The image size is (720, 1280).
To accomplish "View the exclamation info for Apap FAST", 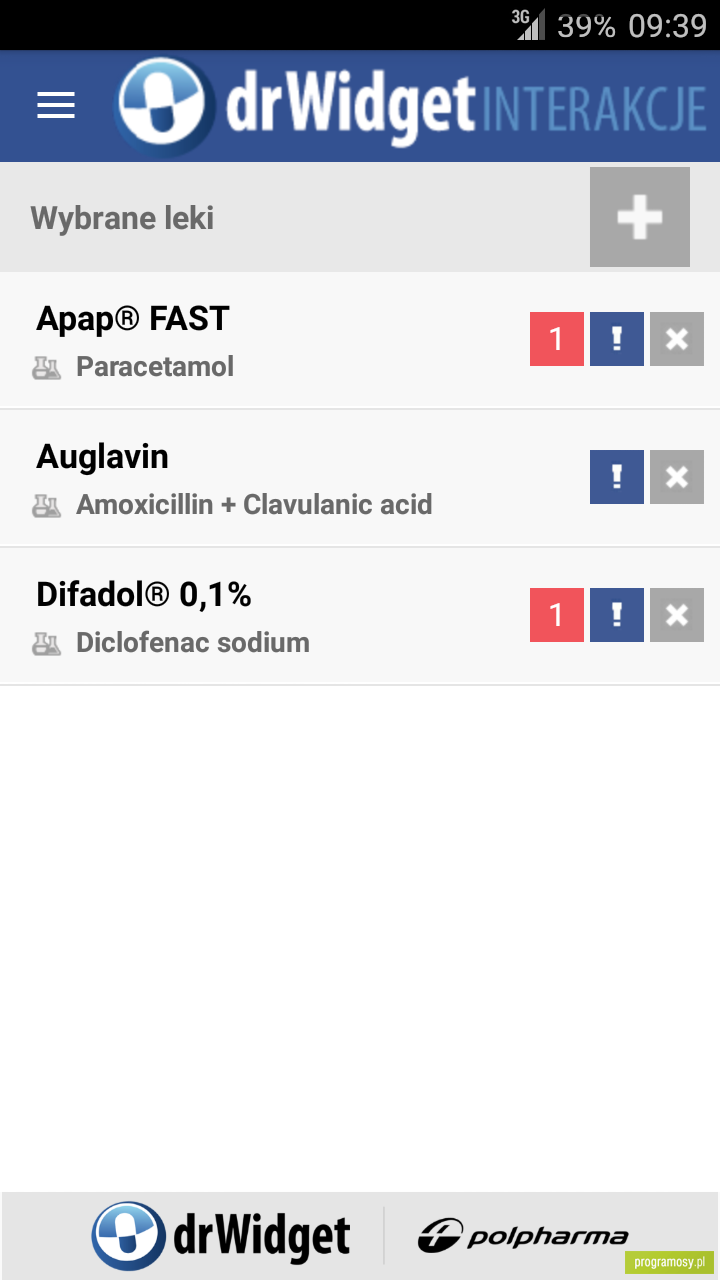I will [617, 339].
